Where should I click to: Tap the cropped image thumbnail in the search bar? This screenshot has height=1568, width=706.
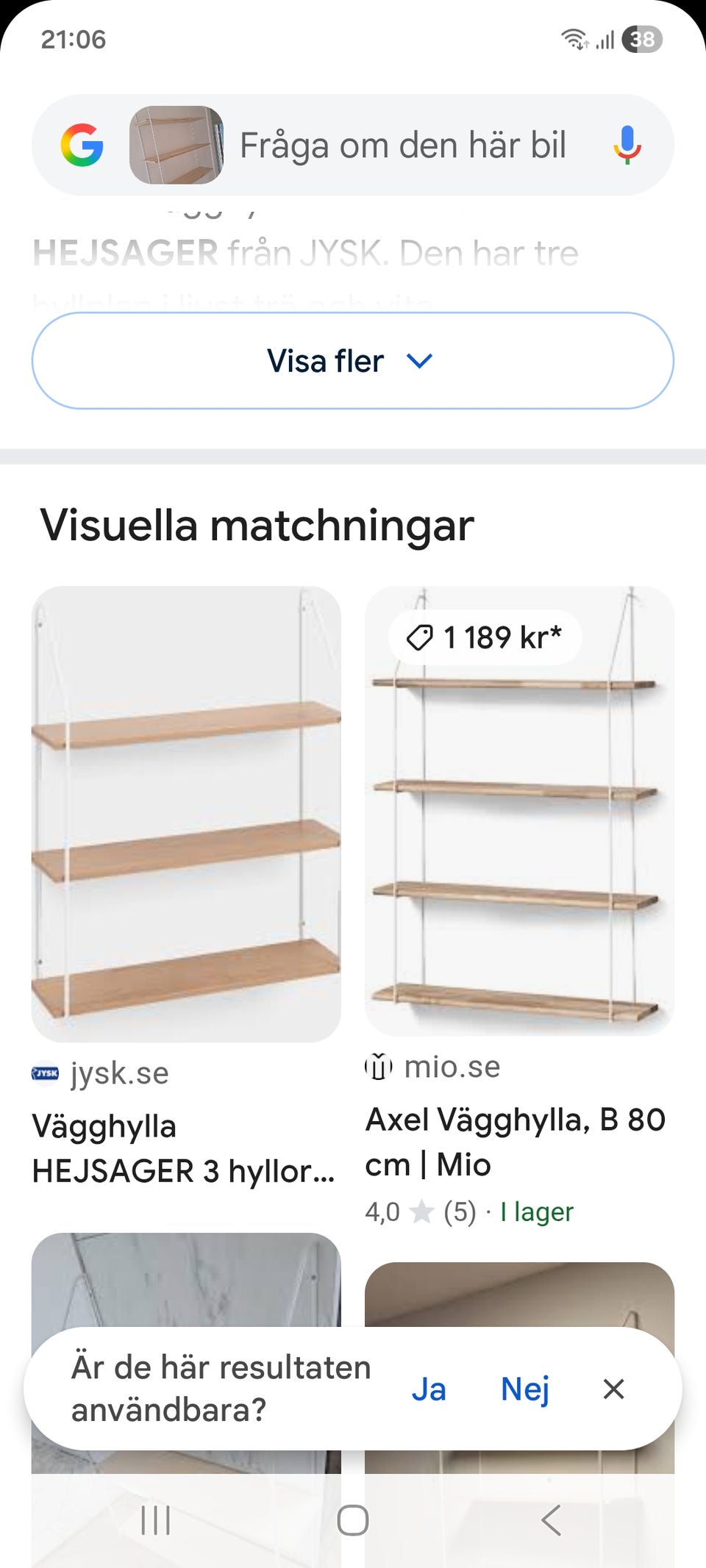174,145
